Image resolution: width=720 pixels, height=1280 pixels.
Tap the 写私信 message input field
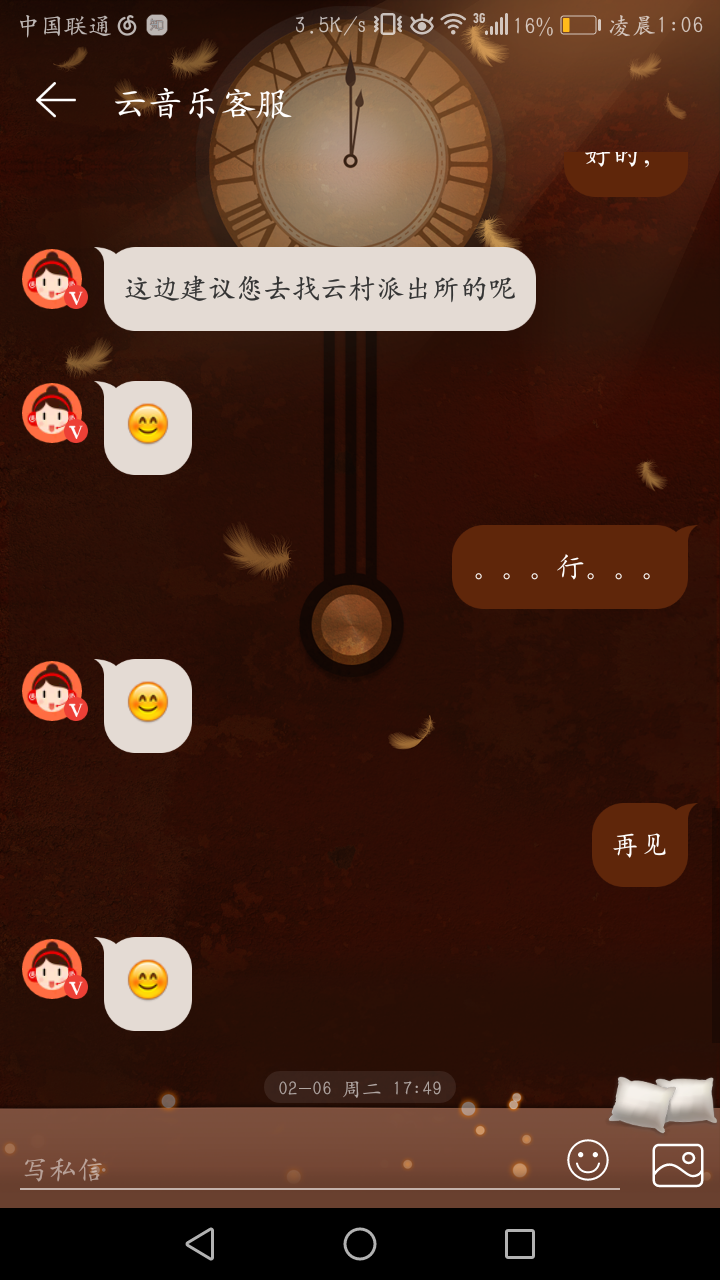pos(300,1168)
